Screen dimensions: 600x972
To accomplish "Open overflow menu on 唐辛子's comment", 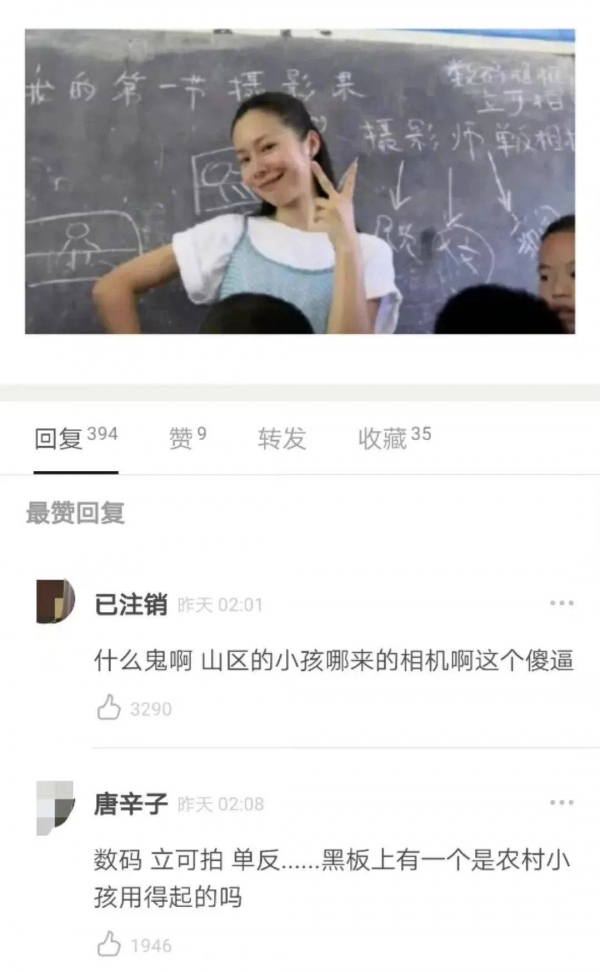I will point(561,803).
